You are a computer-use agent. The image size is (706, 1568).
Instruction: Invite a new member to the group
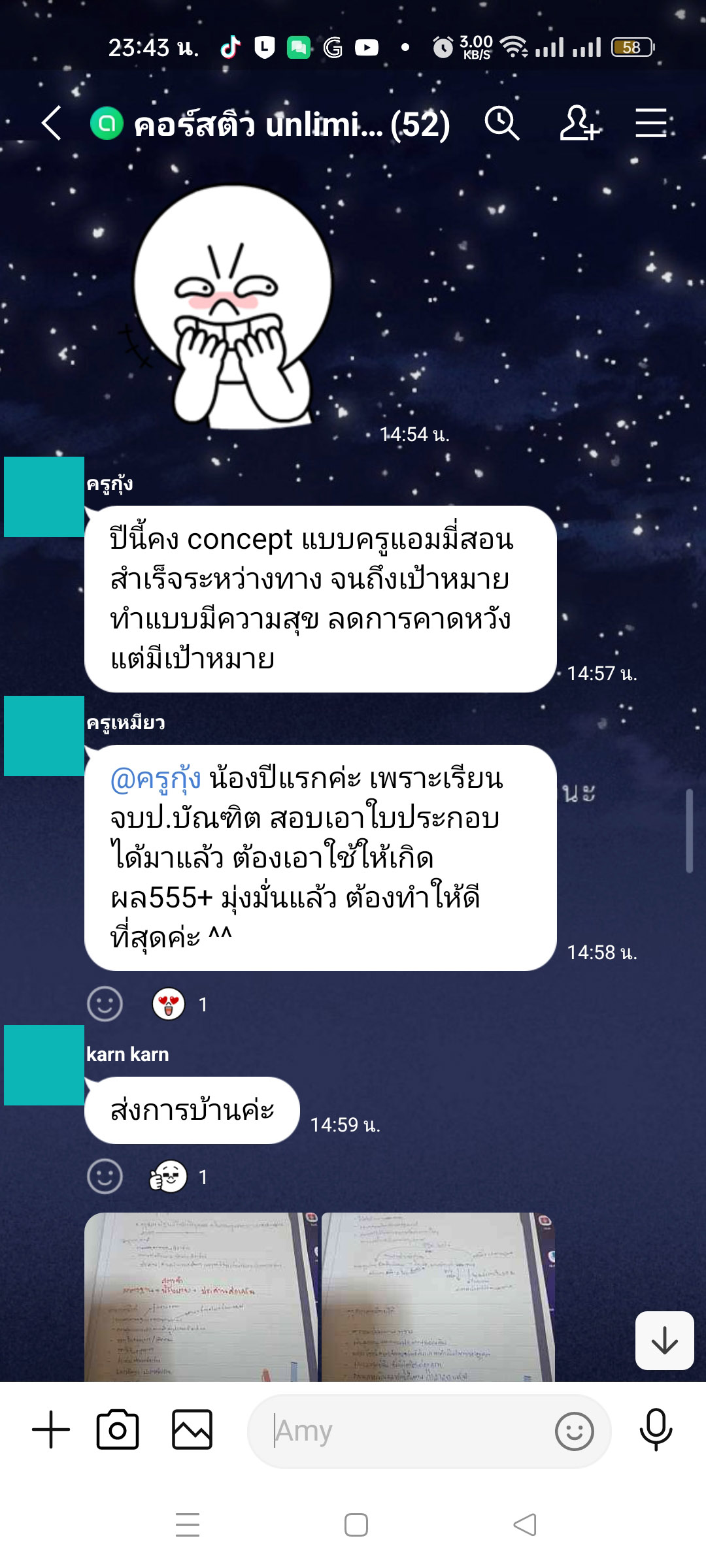(579, 123)
